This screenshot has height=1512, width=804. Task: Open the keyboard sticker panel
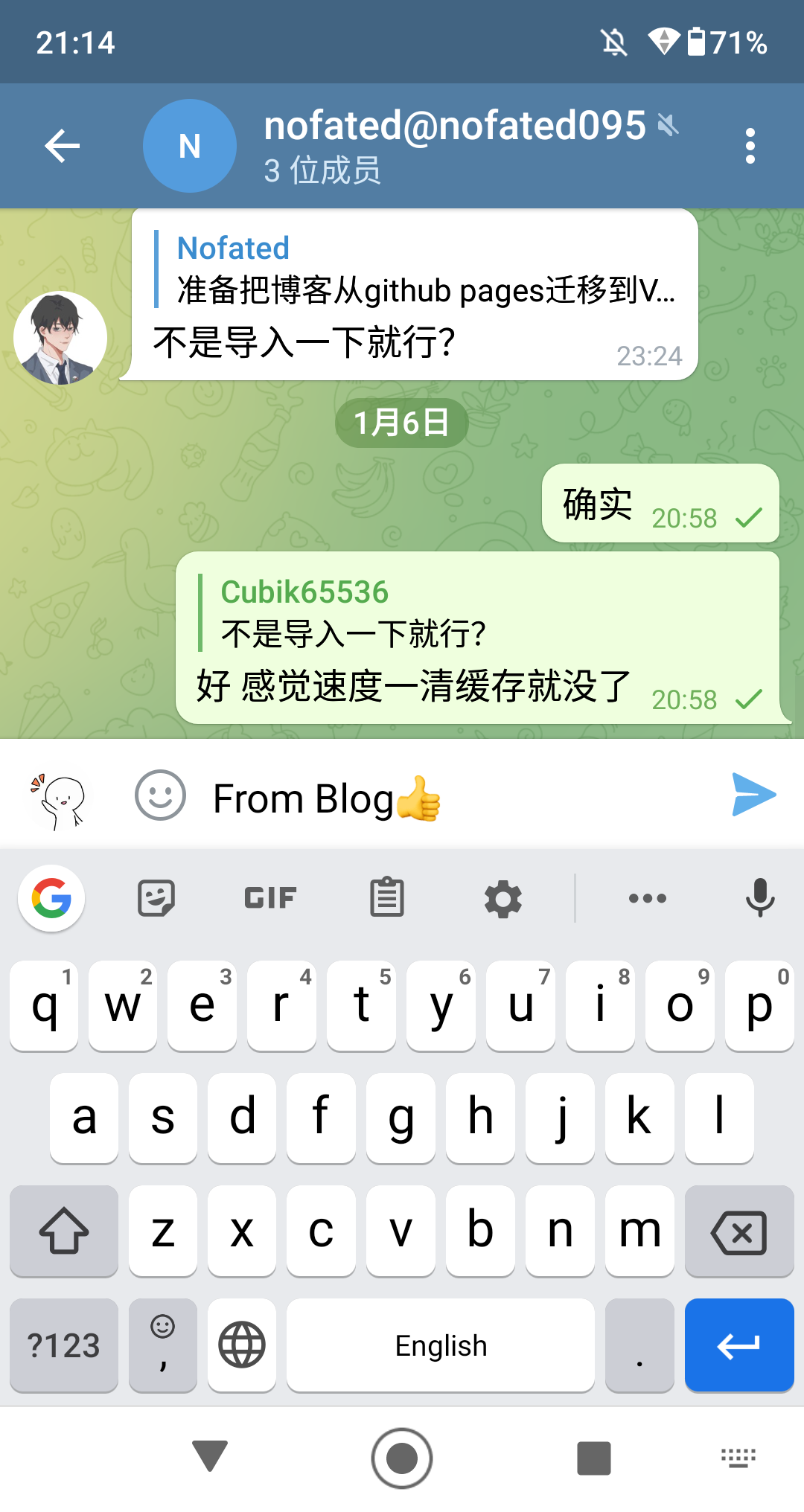156,898
